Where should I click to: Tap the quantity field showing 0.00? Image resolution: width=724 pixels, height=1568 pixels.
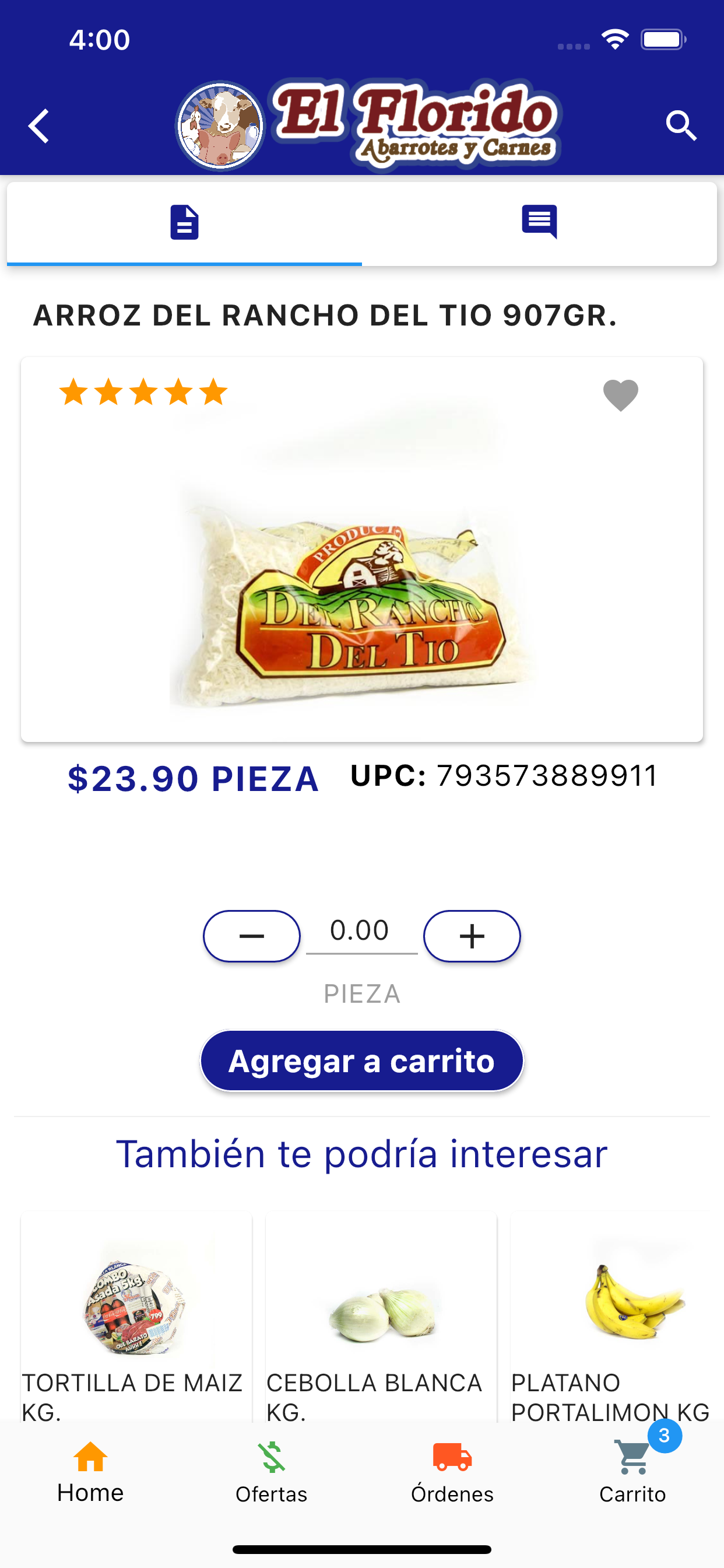pyautogui.click(x=361, y=932)
